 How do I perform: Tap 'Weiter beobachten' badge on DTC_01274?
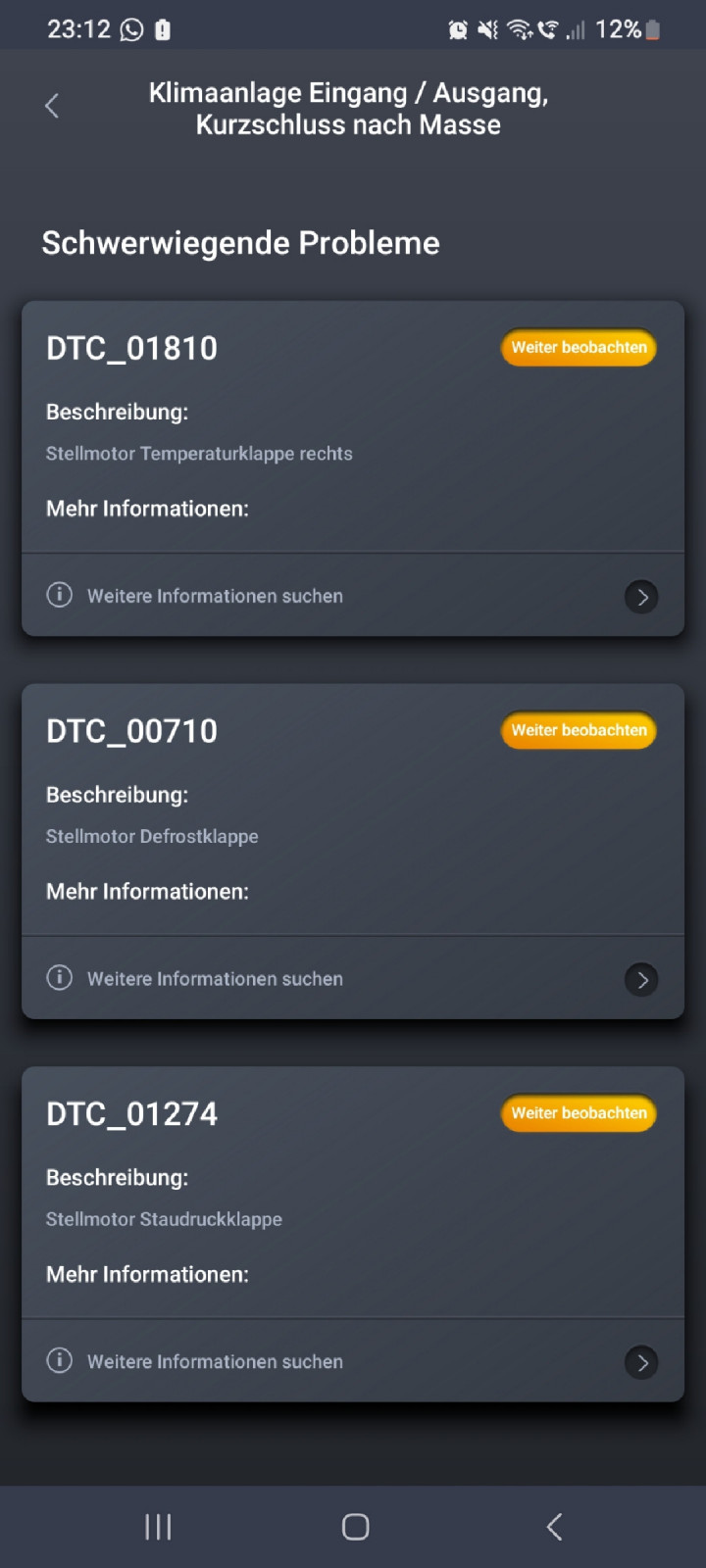coord(579,1113)
